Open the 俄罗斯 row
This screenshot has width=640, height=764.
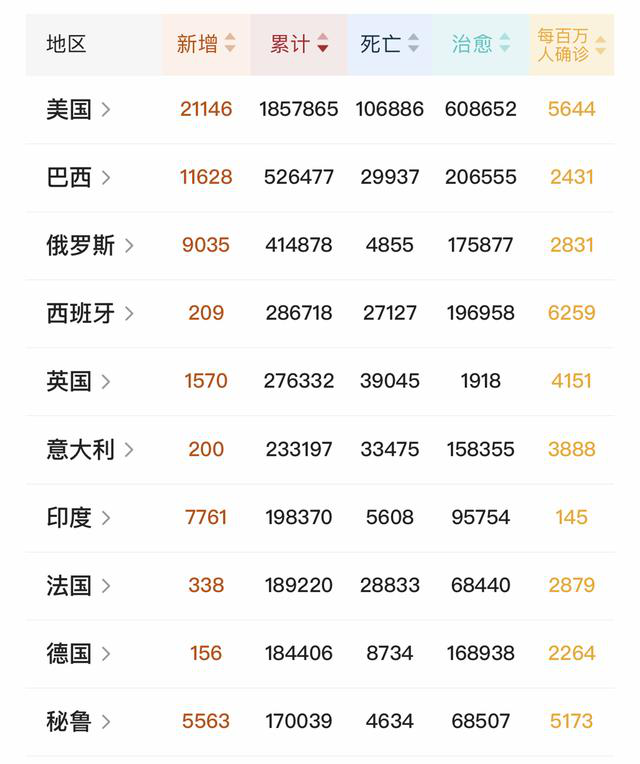pos(89,245)
